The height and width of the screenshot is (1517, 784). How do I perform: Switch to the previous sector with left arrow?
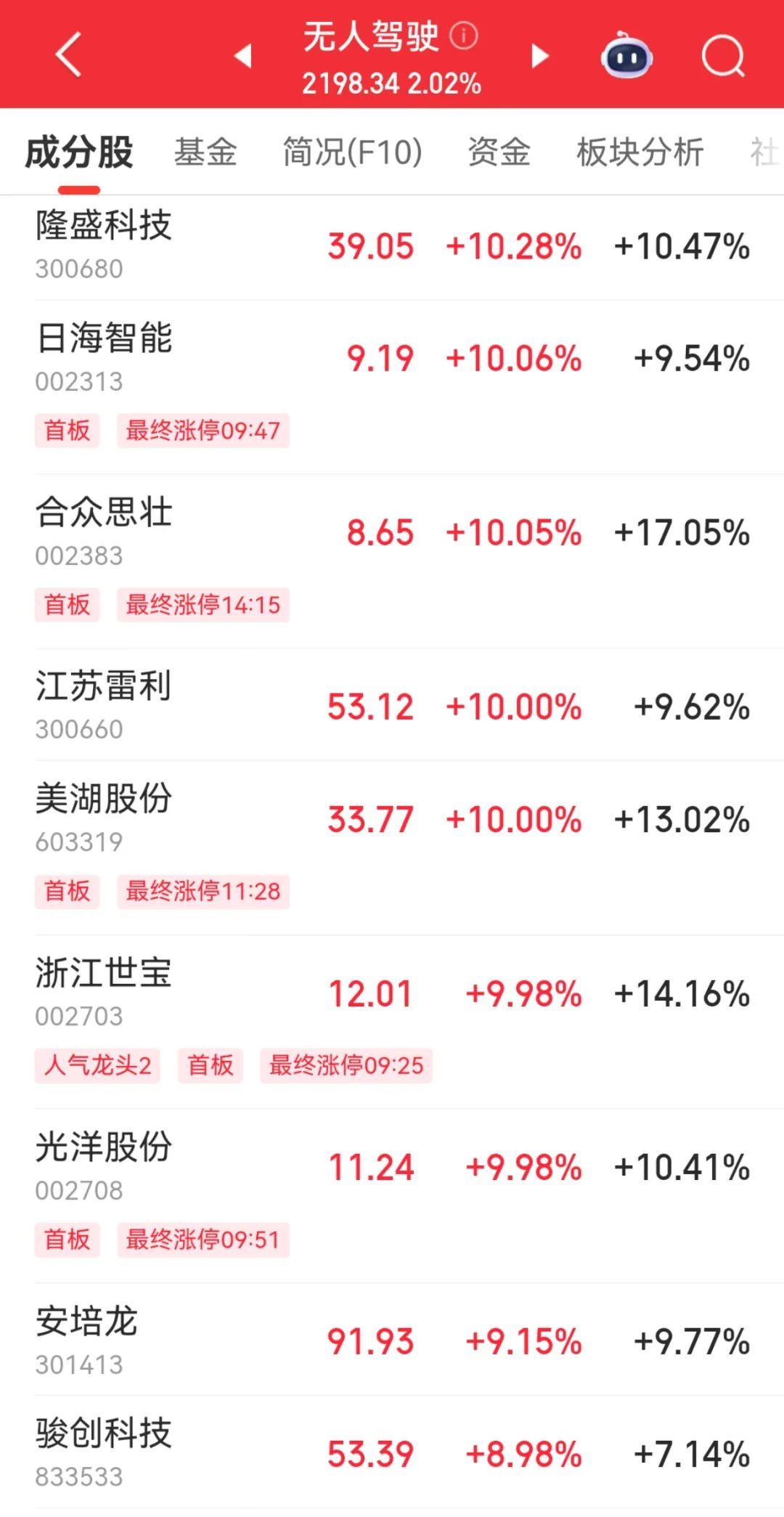244,56
